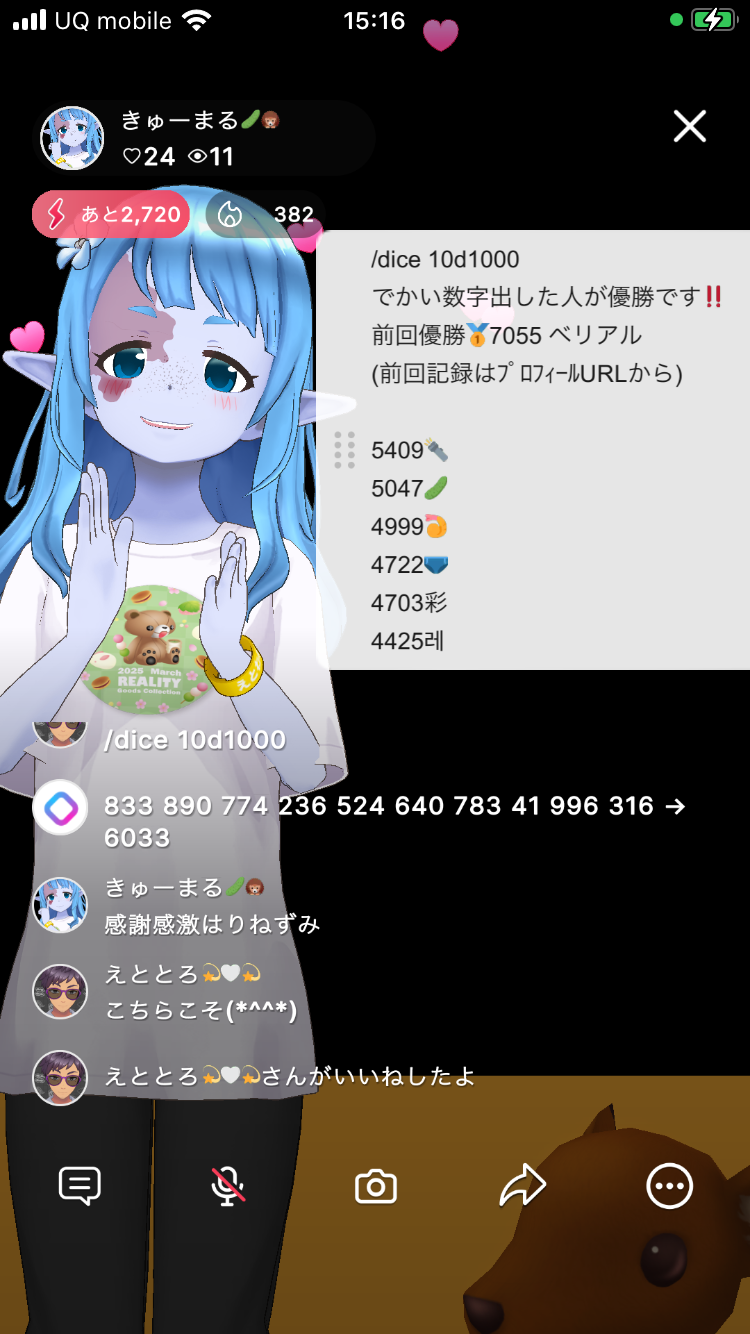Tap the あと2,720 points badge
The image size is (750, 1334).
tap(111, 214)
